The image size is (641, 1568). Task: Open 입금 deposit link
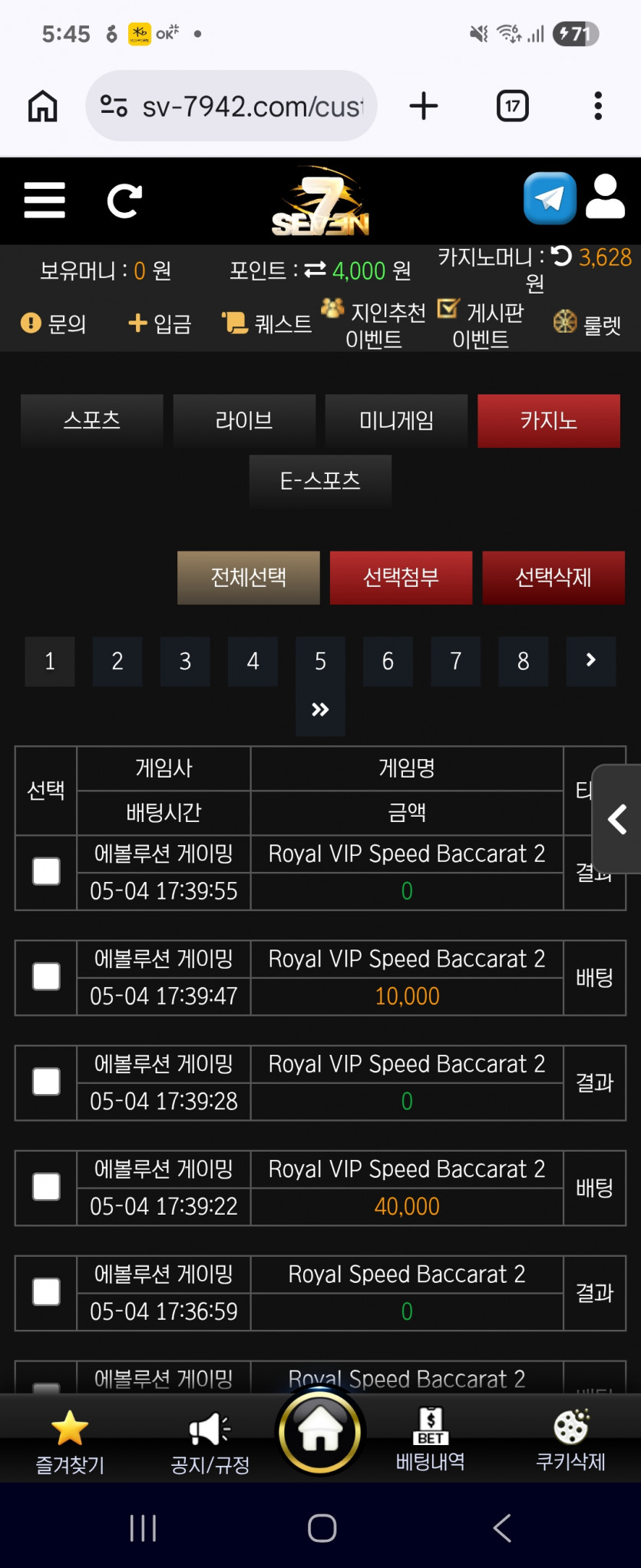point(160,324)
